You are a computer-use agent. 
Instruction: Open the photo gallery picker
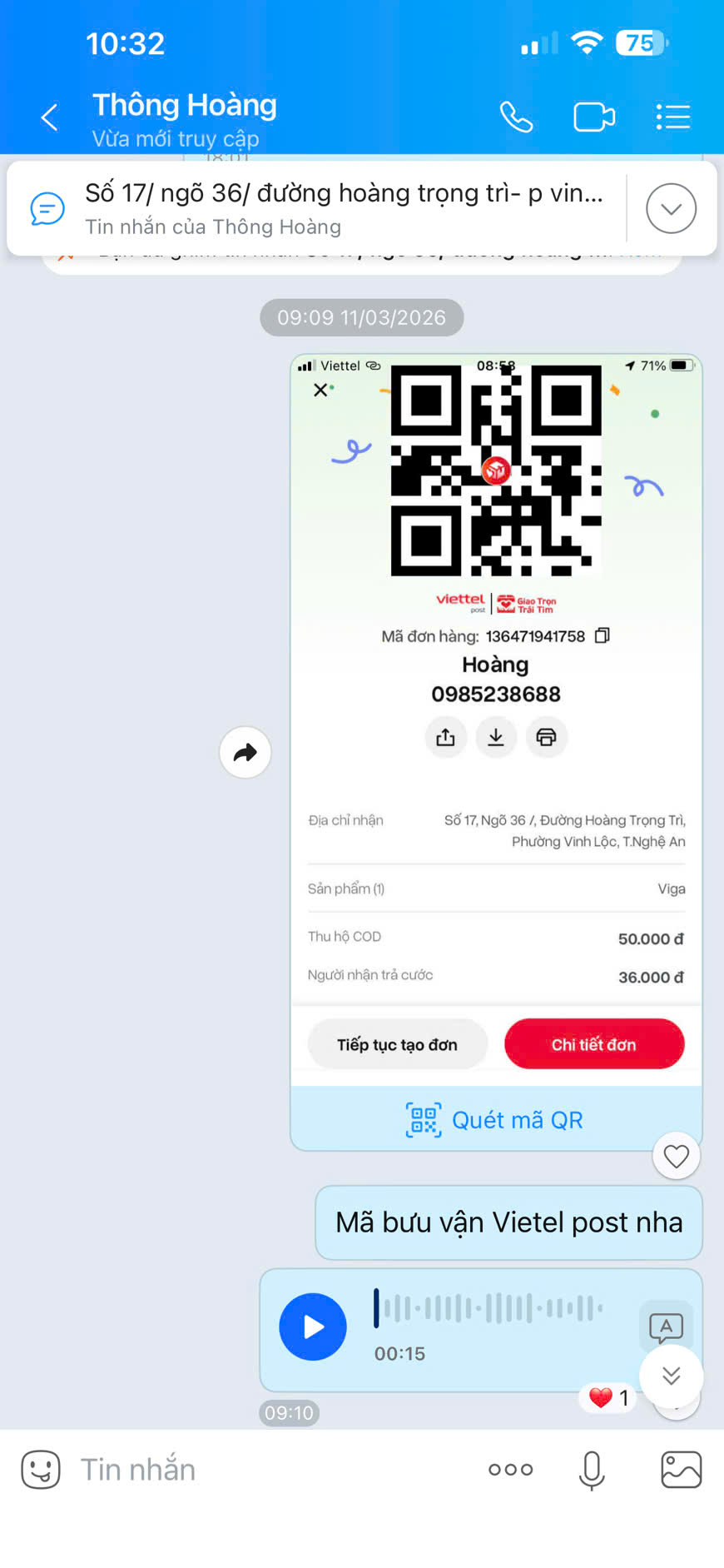point(681,1470)
